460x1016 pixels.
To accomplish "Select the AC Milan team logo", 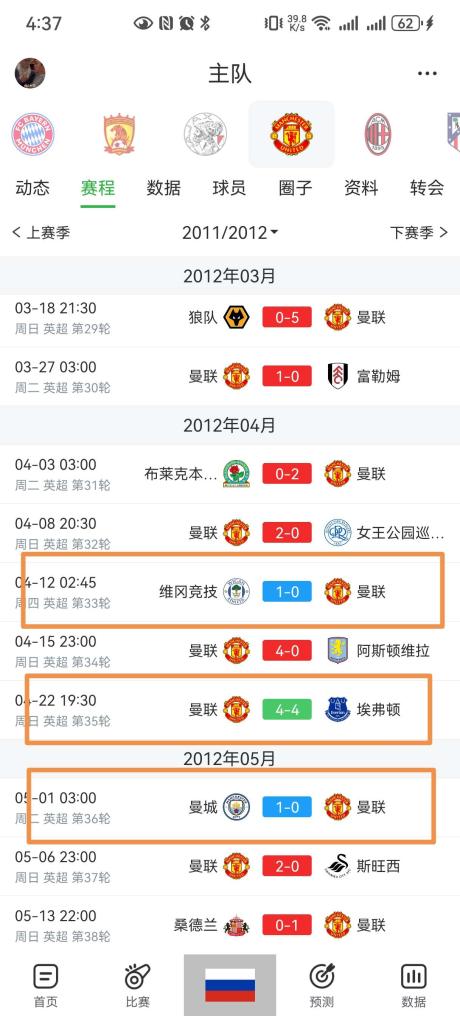I will 378,134.
